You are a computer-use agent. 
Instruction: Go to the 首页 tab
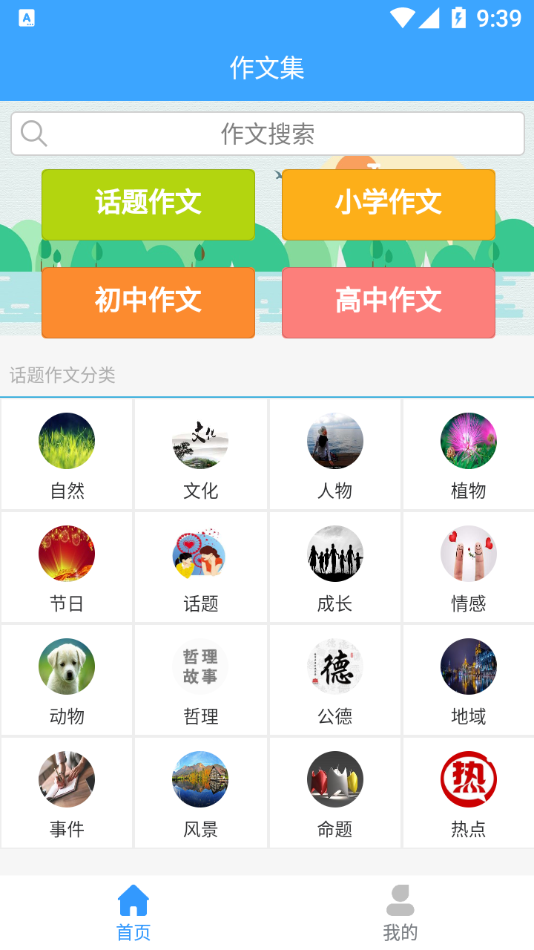[133, 912]
